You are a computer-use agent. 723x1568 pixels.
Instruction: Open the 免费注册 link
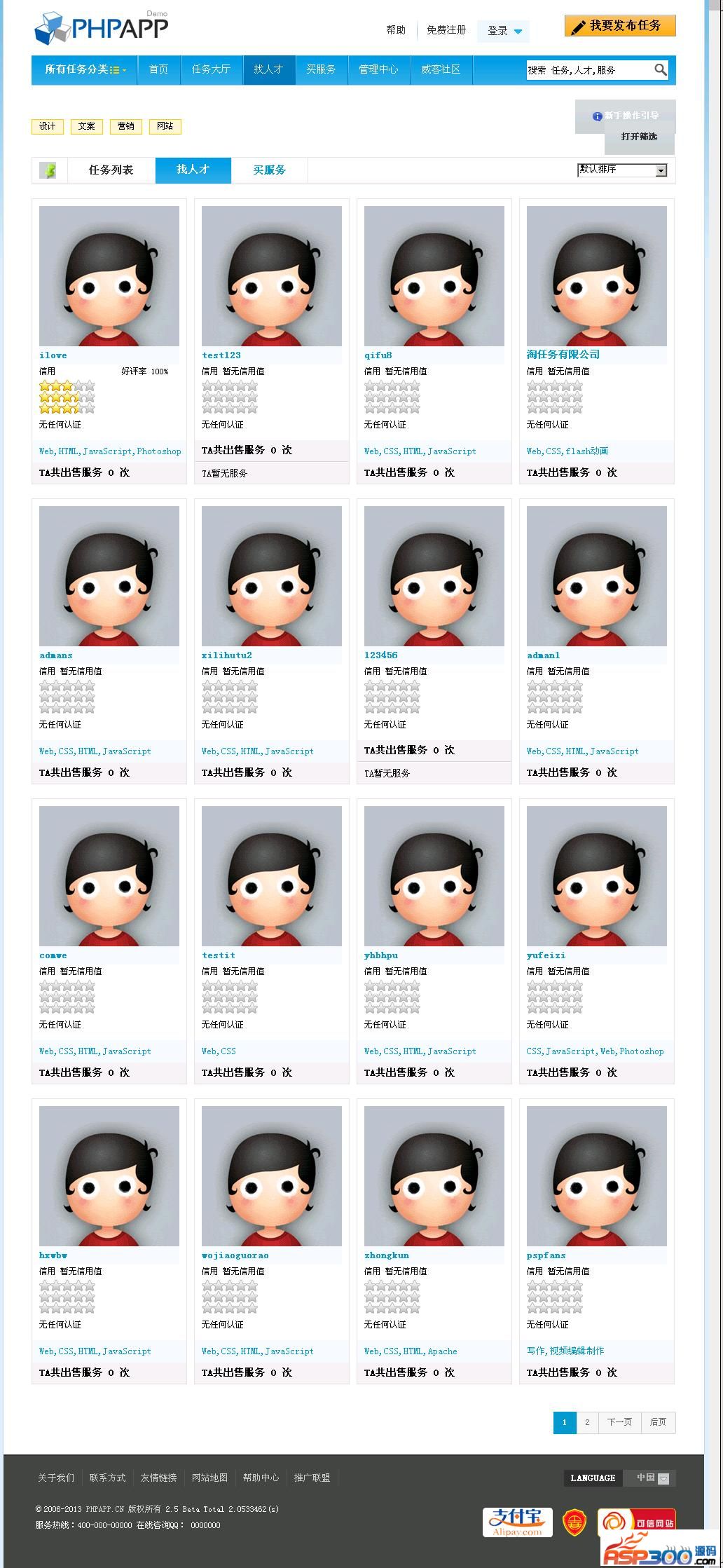446,30
